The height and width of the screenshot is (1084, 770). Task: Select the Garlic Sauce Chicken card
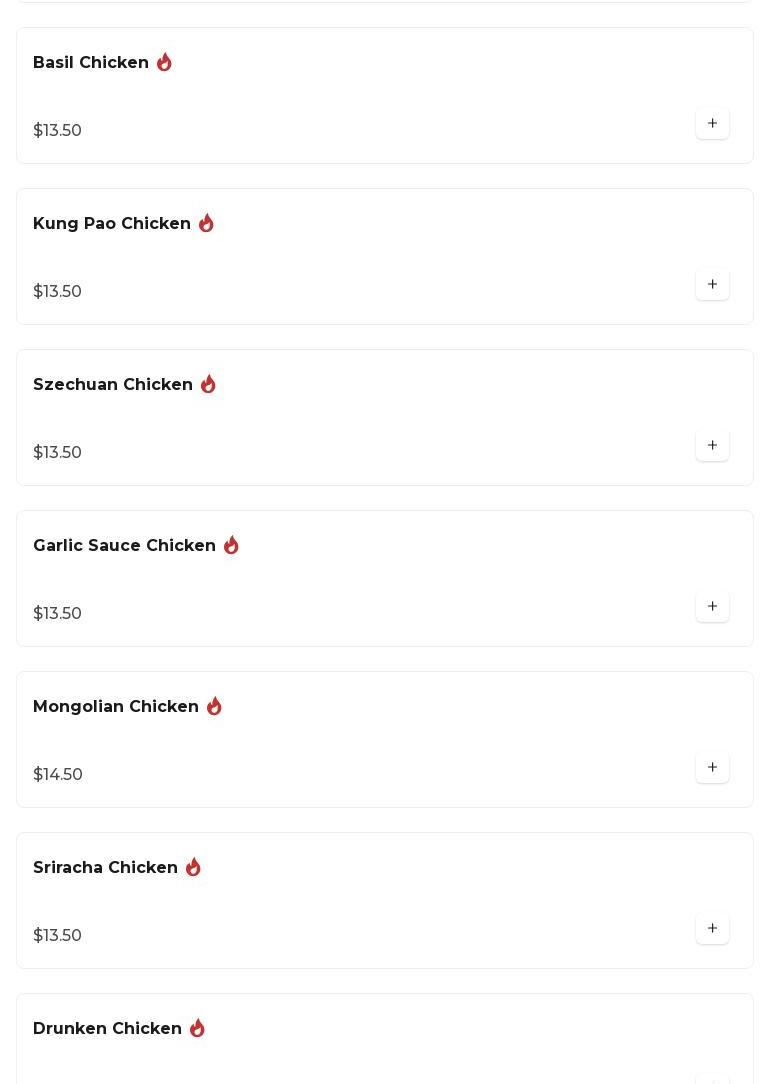pos(125,546)
